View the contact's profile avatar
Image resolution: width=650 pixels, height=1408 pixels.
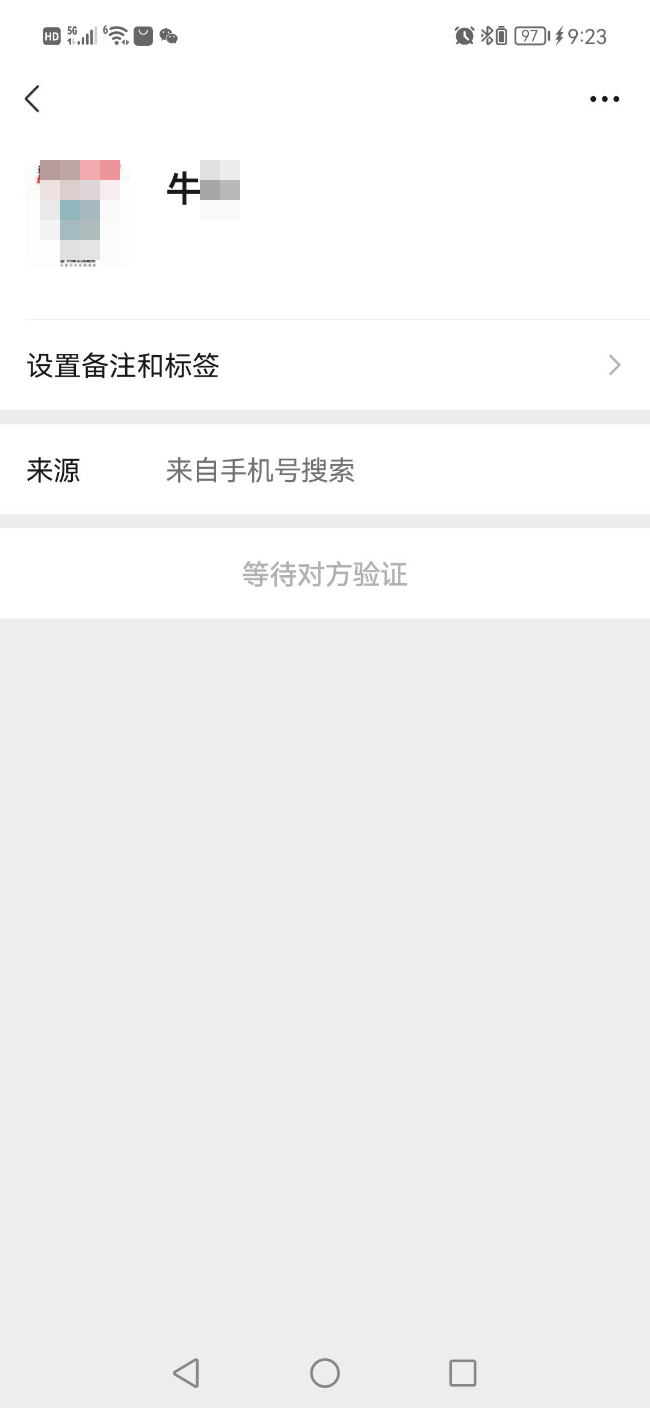78,213
